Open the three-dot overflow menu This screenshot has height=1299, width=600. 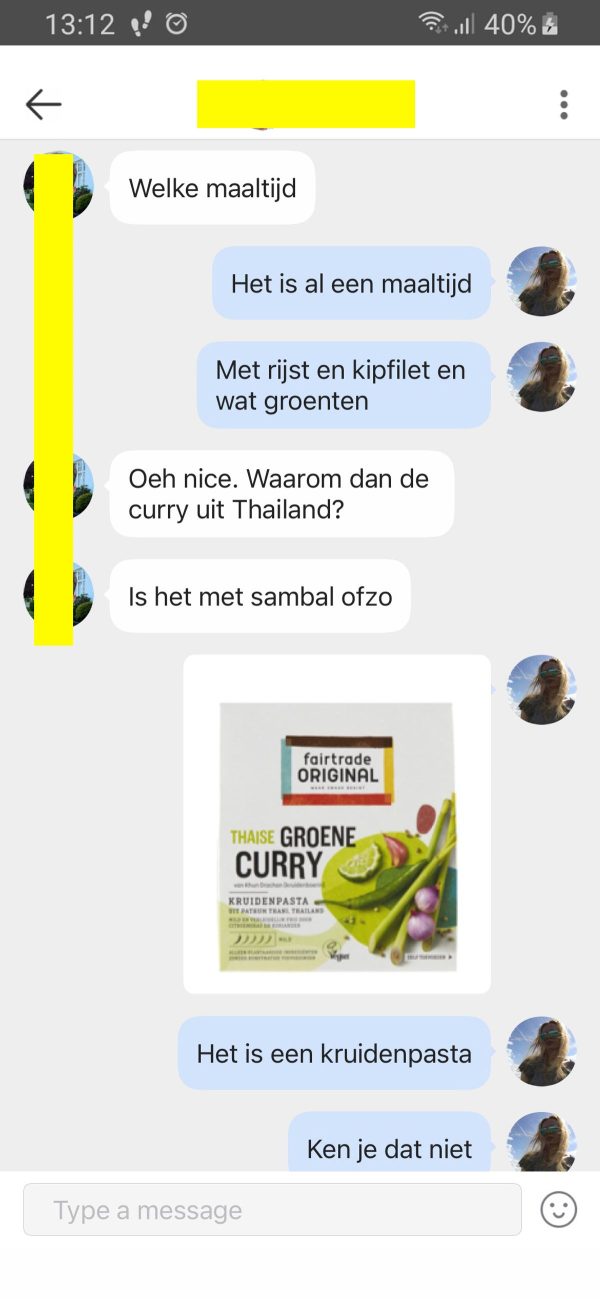pos(564,104)
